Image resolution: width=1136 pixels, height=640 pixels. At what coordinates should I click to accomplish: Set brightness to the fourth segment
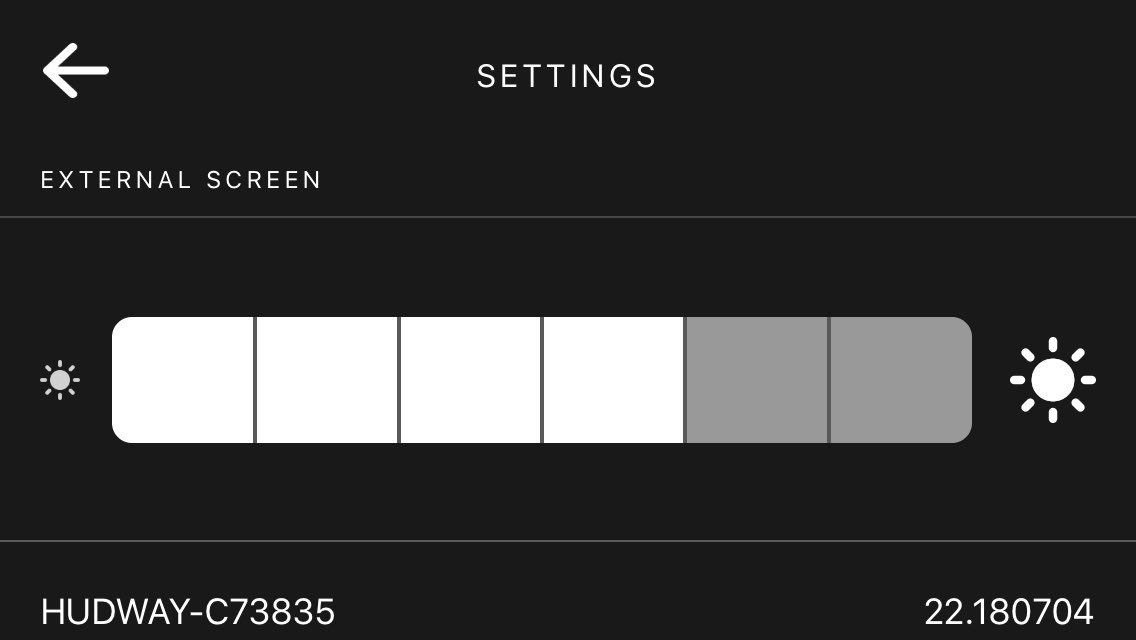[x=613, y=380]
